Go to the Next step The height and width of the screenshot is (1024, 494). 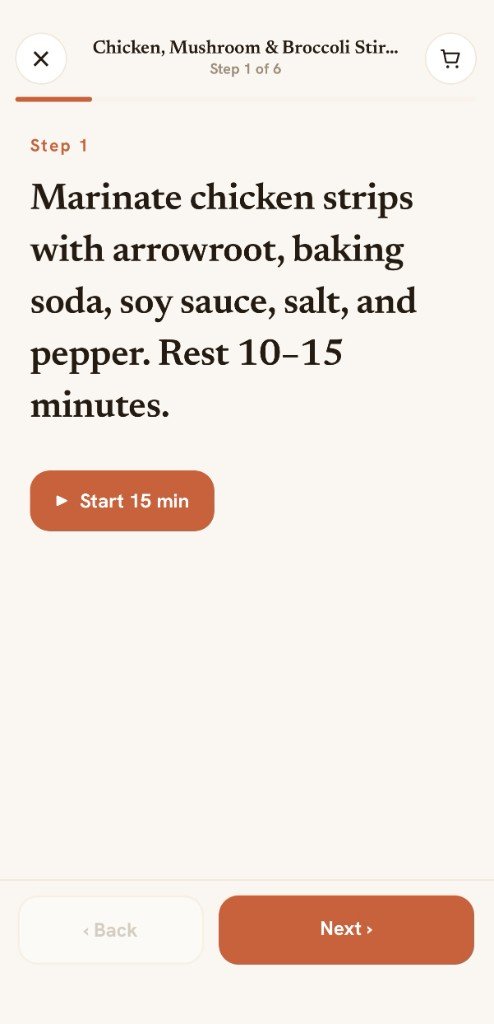(346, 929)
